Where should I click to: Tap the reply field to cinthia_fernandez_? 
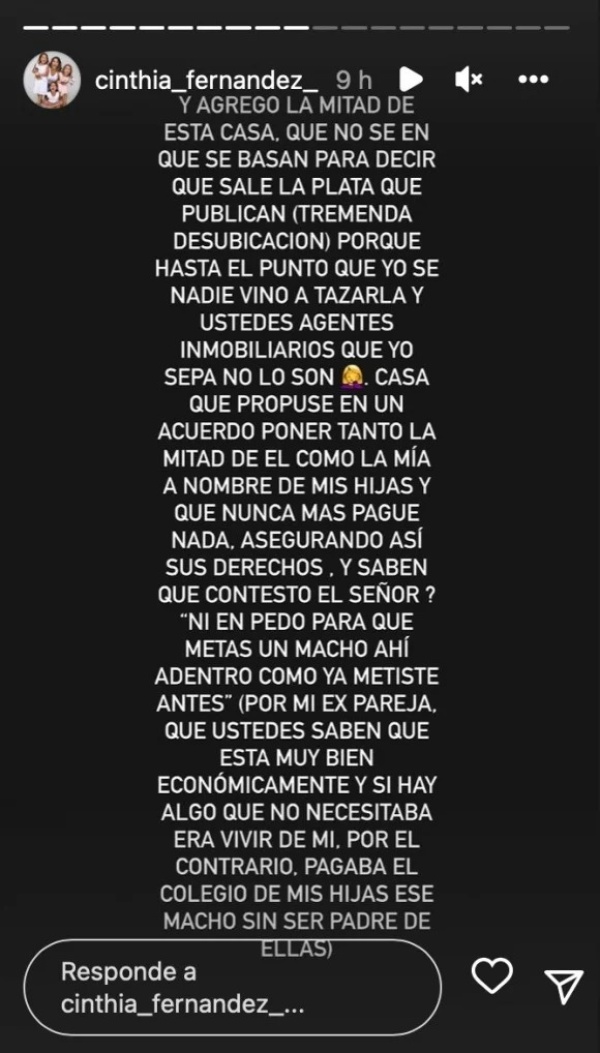point(232,987)
